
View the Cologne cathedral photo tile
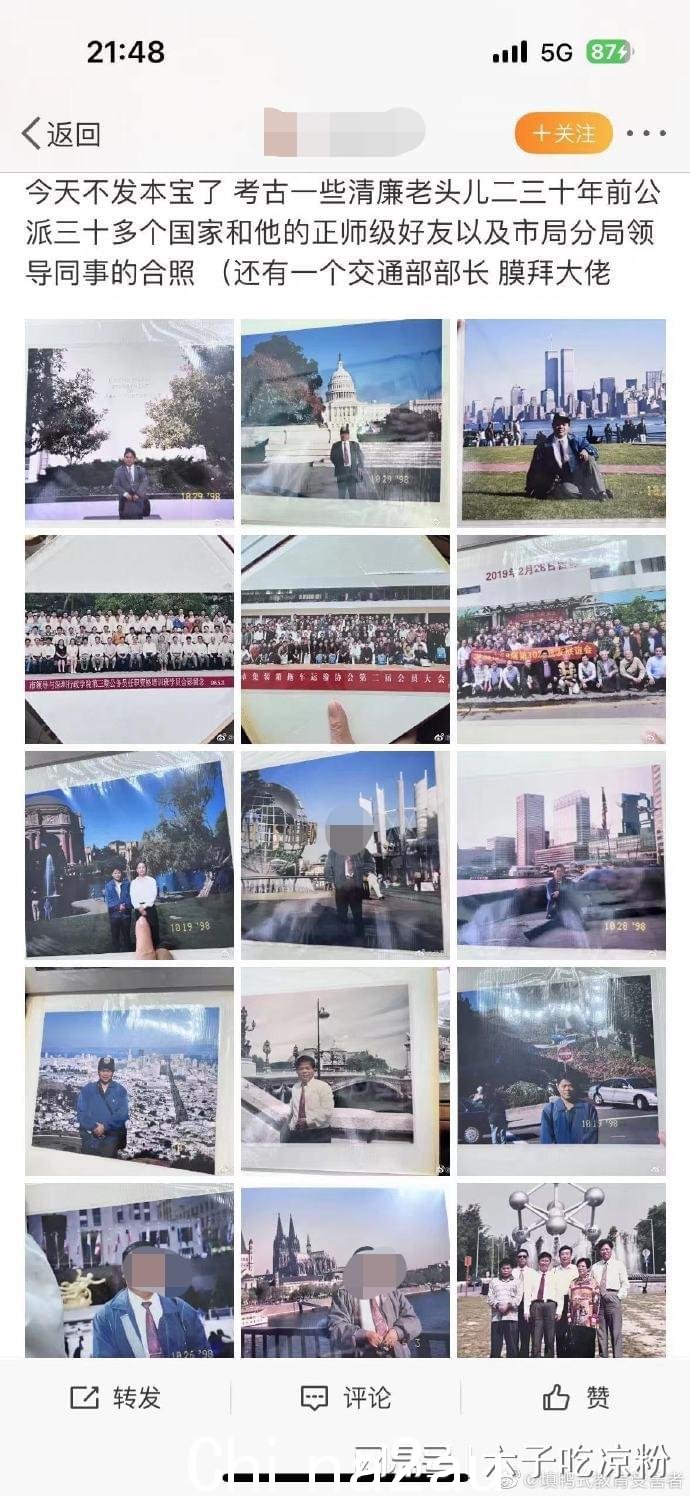[x=345, y=1270]
